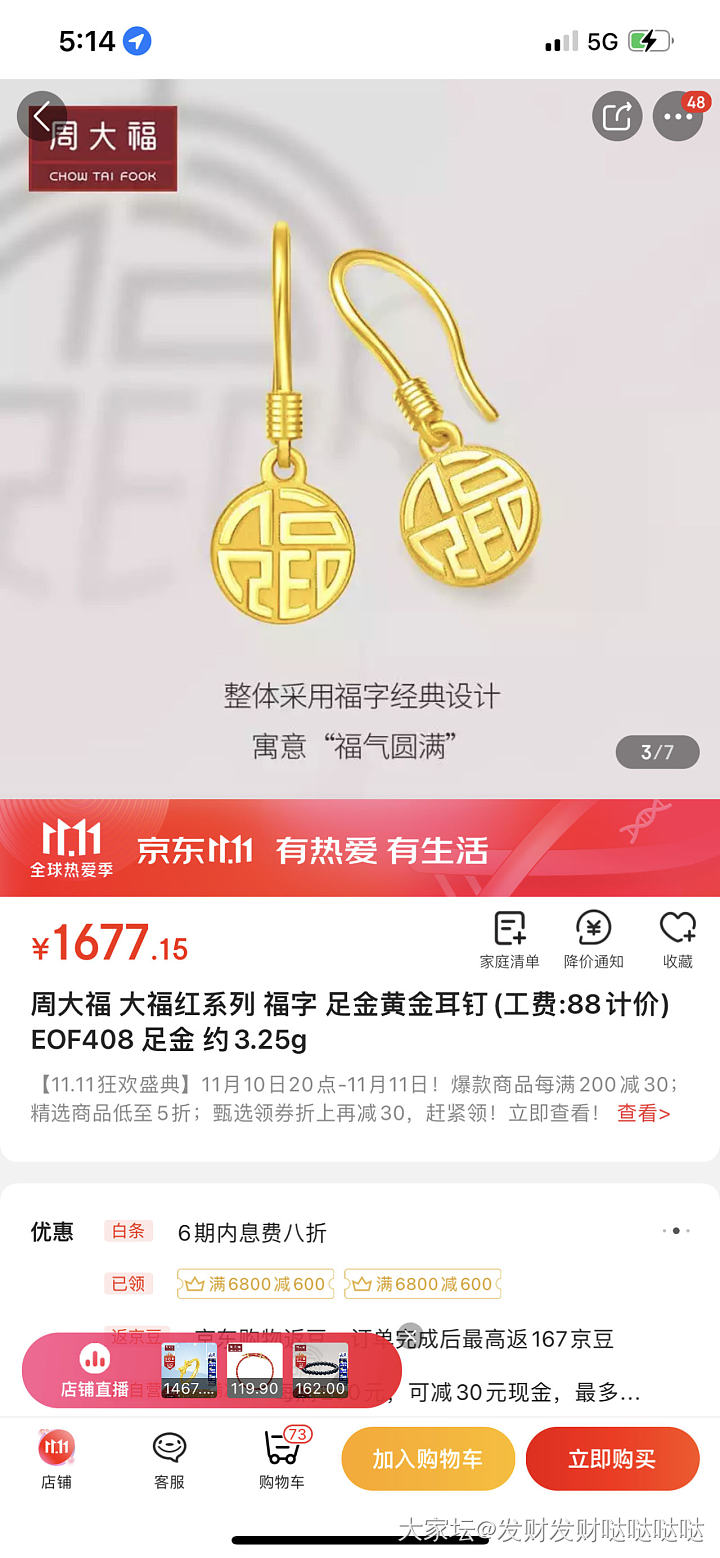View live item priced 119.90
Image resolution: width=720 pixels, height=1558 pixels.
tap(254, 1370)
